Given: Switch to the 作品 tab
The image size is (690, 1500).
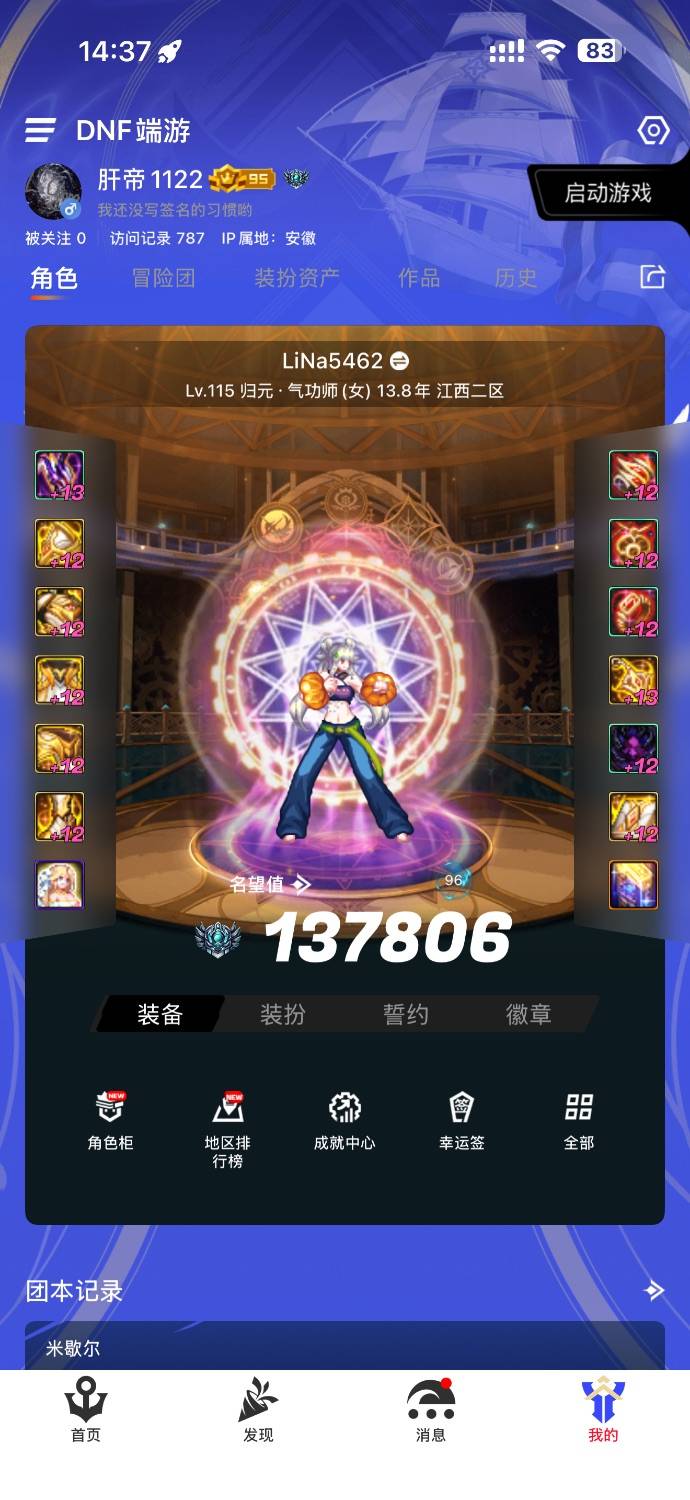Looking at the screenshot, I should (418, 278).
